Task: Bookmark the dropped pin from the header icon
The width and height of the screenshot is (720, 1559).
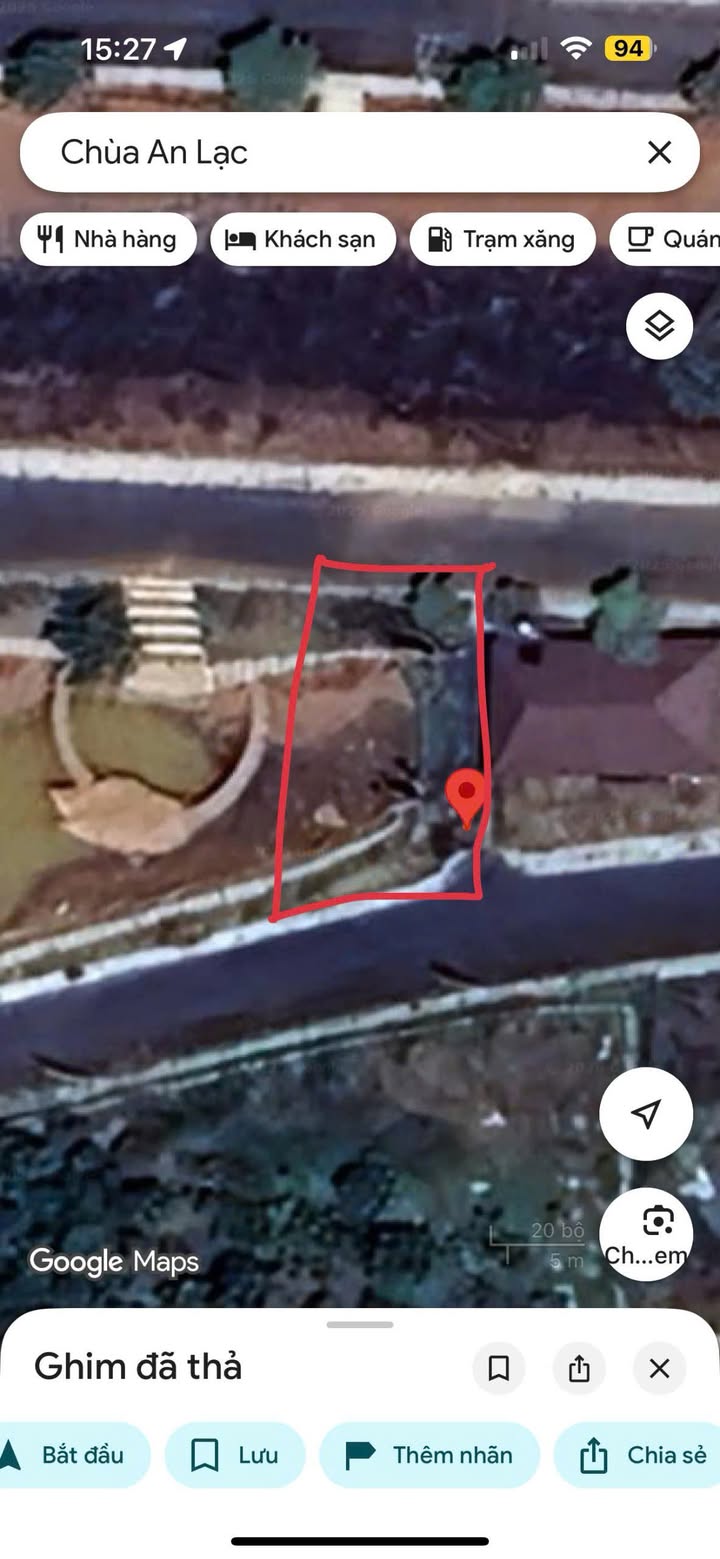Action: tap(499, 1368)
